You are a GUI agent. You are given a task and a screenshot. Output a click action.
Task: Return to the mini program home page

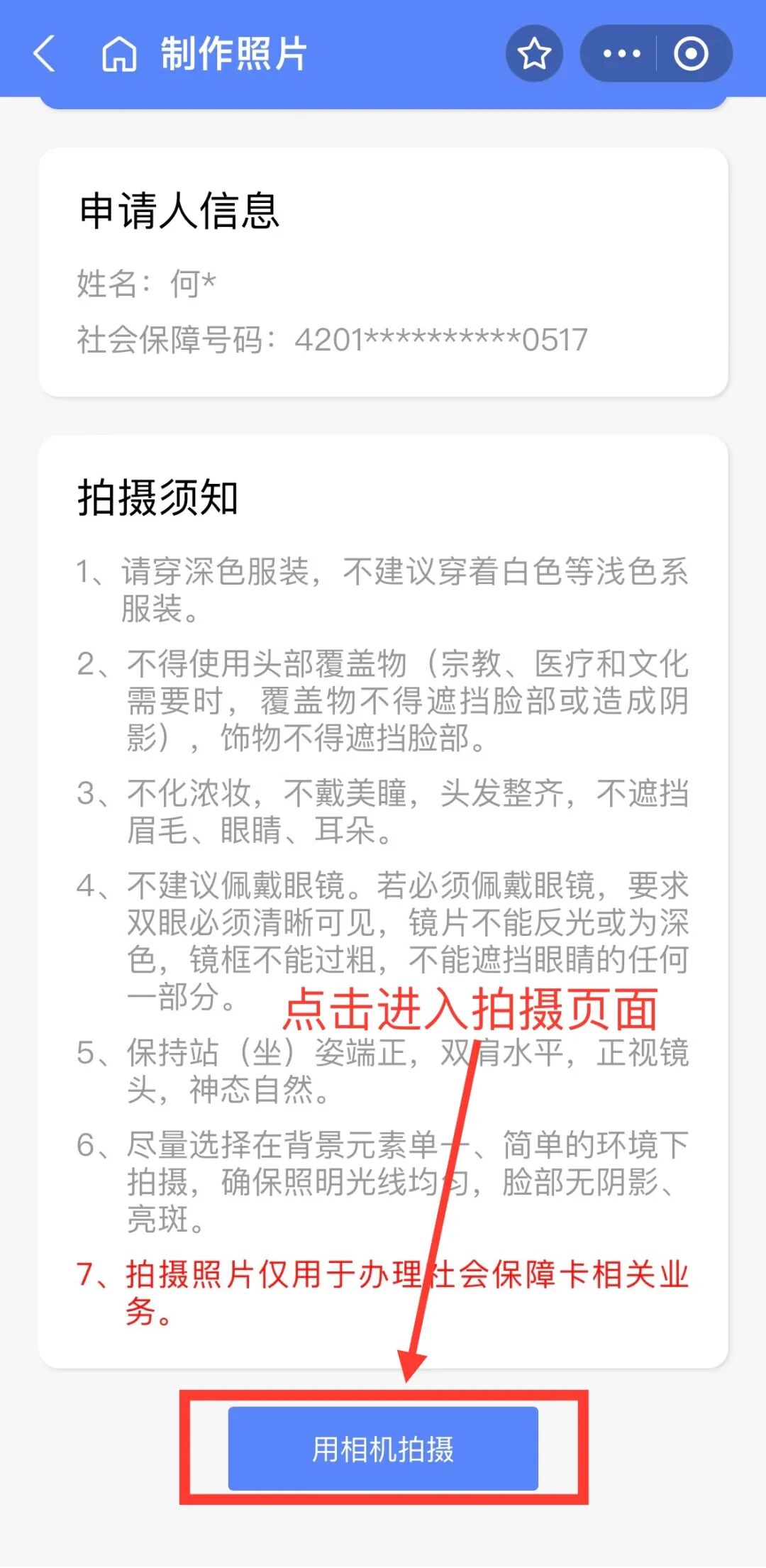119,54
